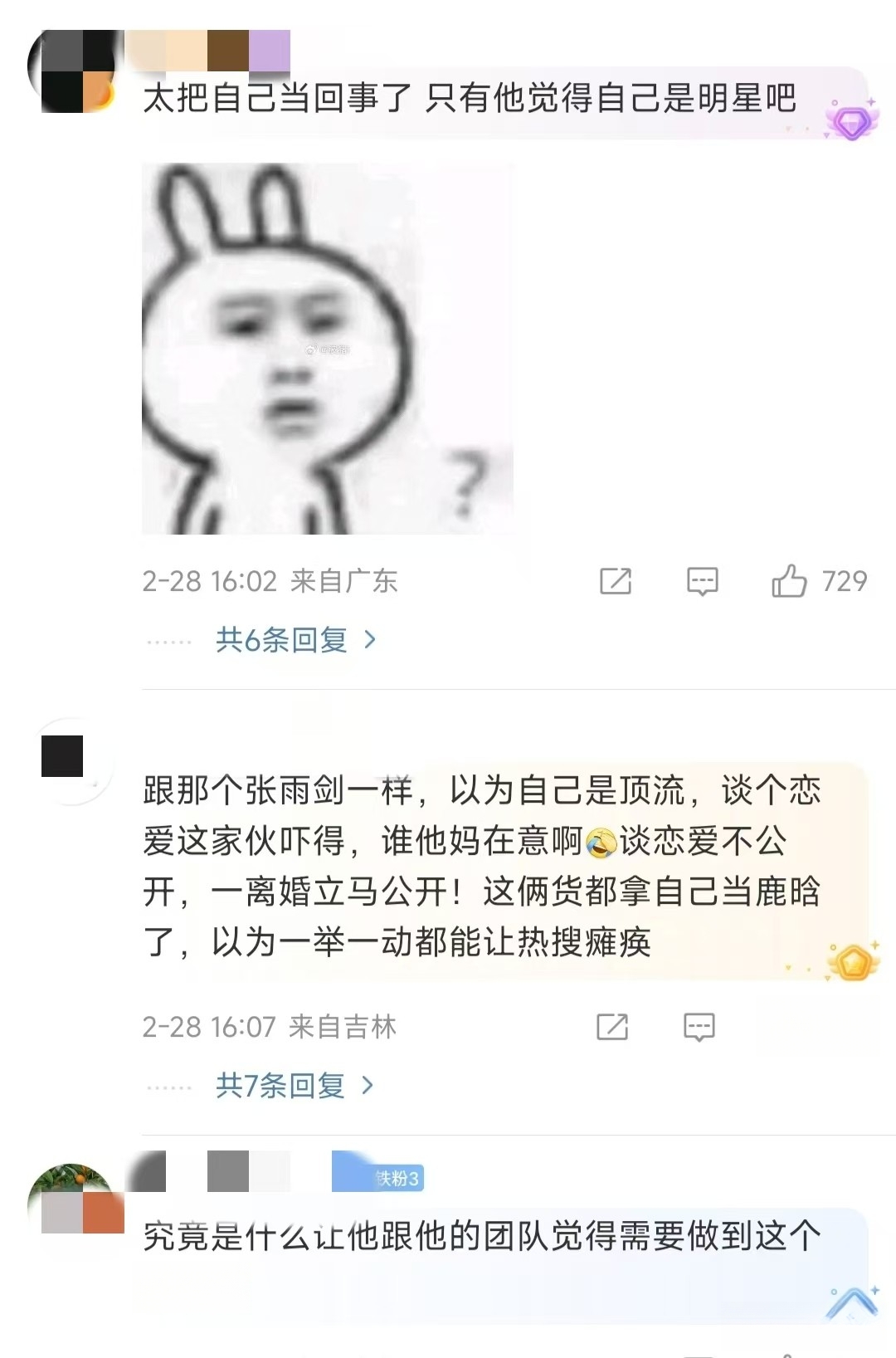Share the 2-28 16:02 comment from 广东
This screenshot has width=896, height=1358.
(x=616, y=581)
